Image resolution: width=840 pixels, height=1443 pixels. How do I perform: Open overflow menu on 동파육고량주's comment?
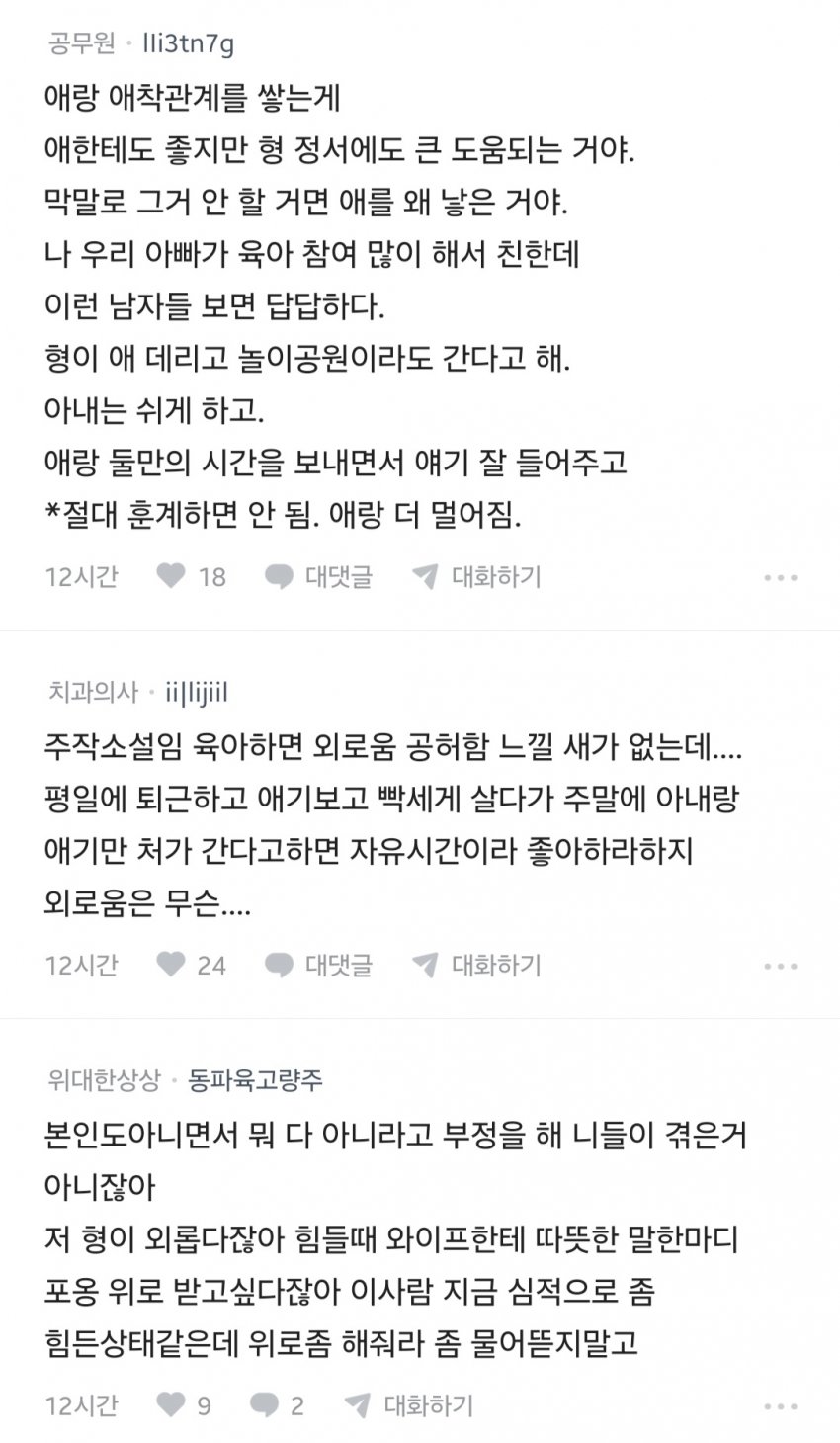780,1406
